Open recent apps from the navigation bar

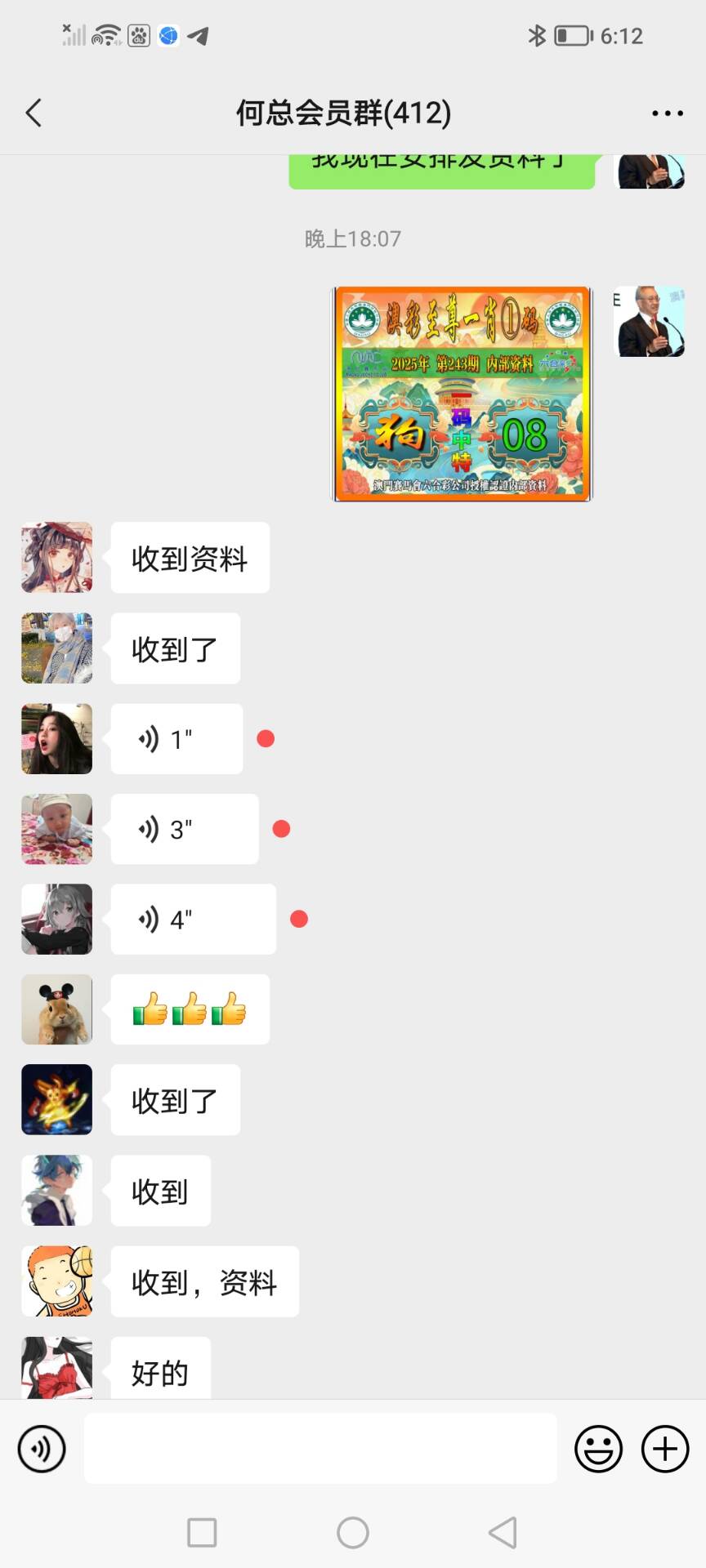202,1533
